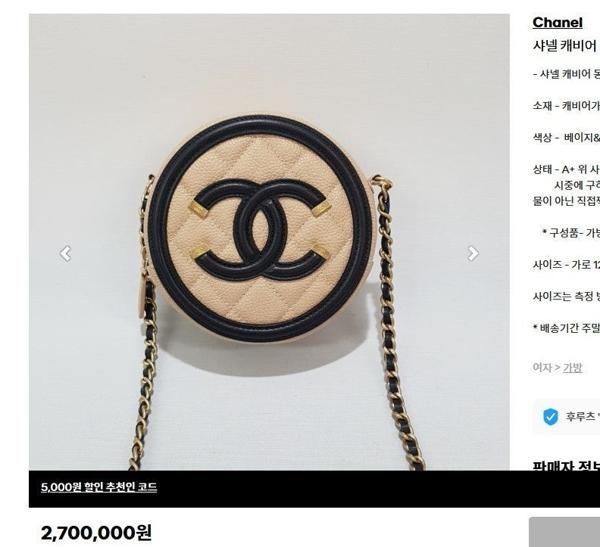Open the 가방 category link
This screenshot has width=600, height=547.
(573, 368)
